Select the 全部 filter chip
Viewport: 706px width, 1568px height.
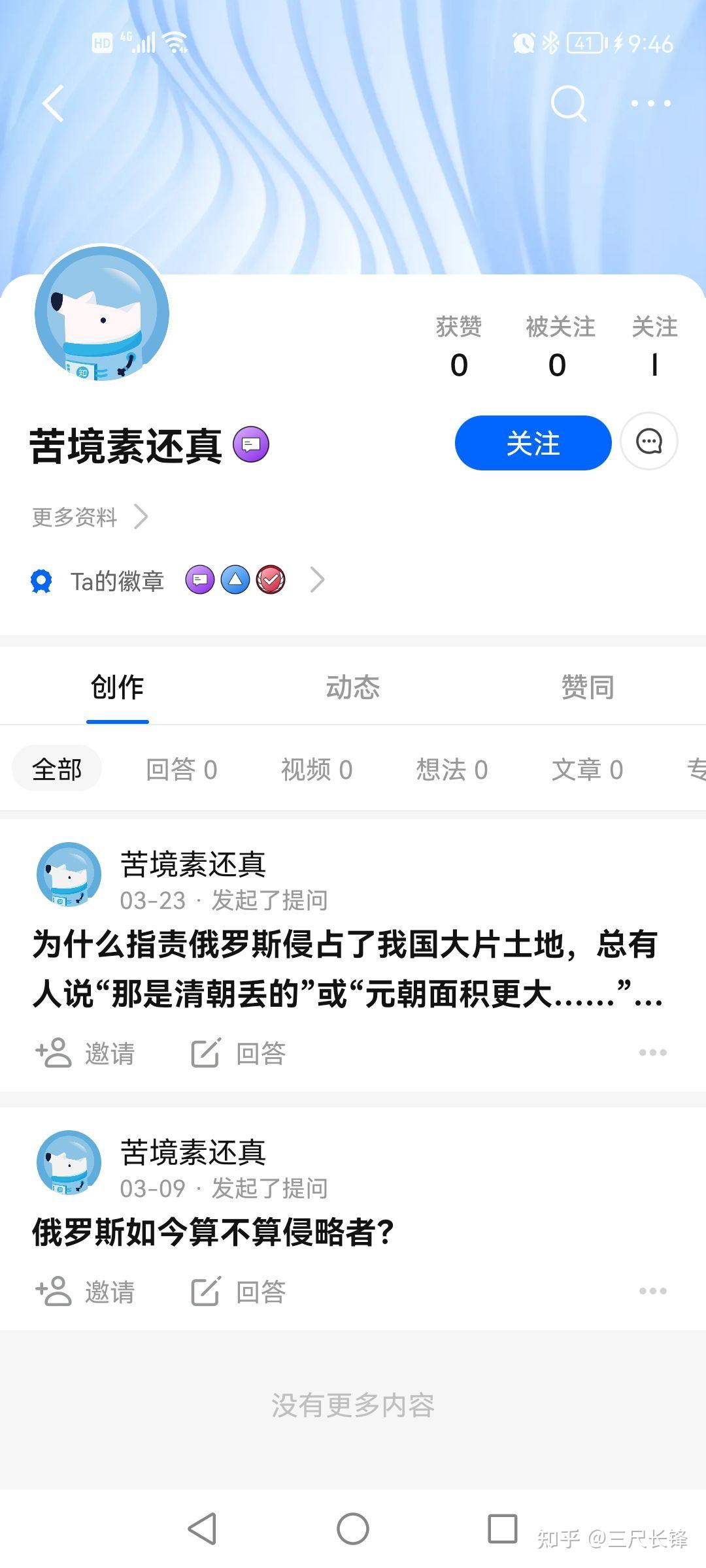pyautogui.click(x=57, y=769)
